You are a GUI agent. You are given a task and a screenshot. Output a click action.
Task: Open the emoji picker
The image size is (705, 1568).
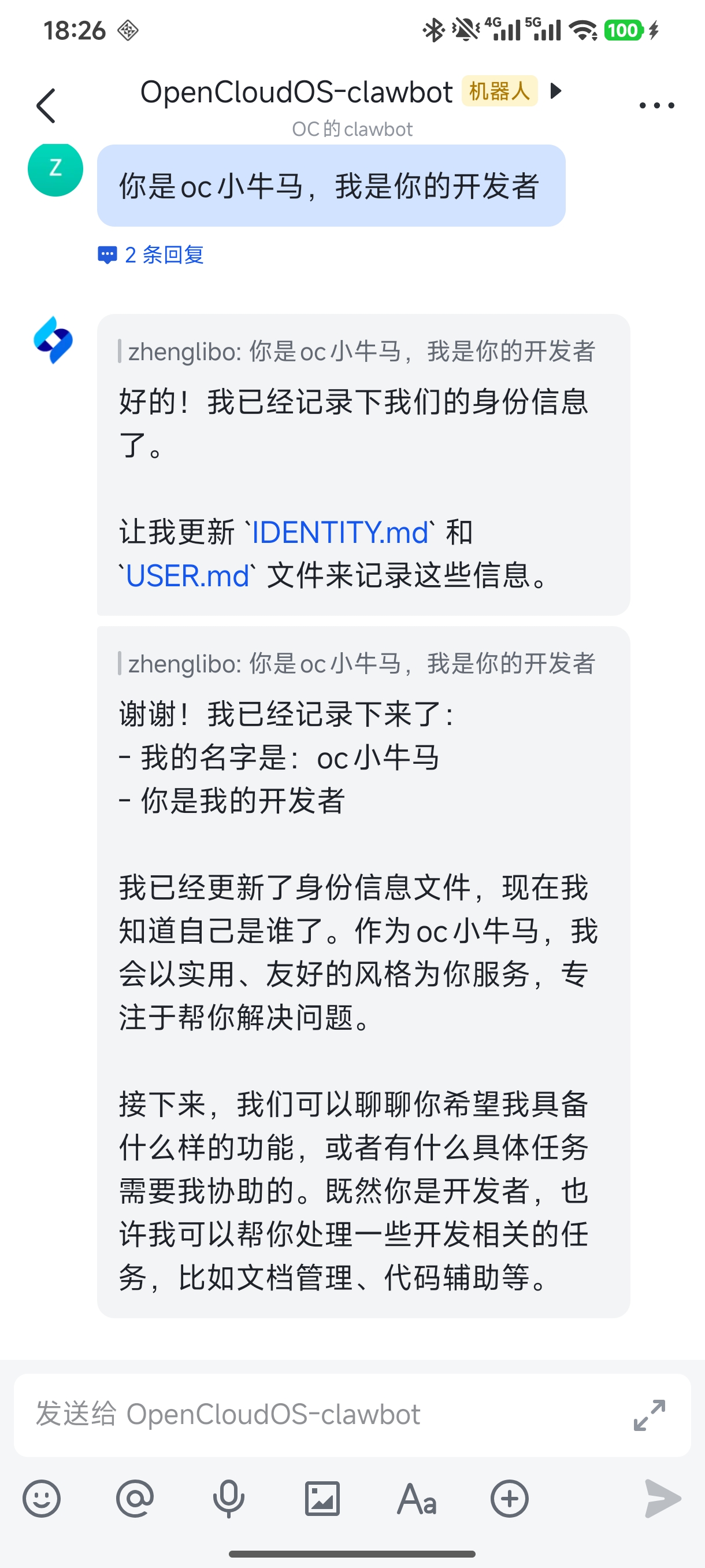pyautogui.click(x=42, y=1498)
